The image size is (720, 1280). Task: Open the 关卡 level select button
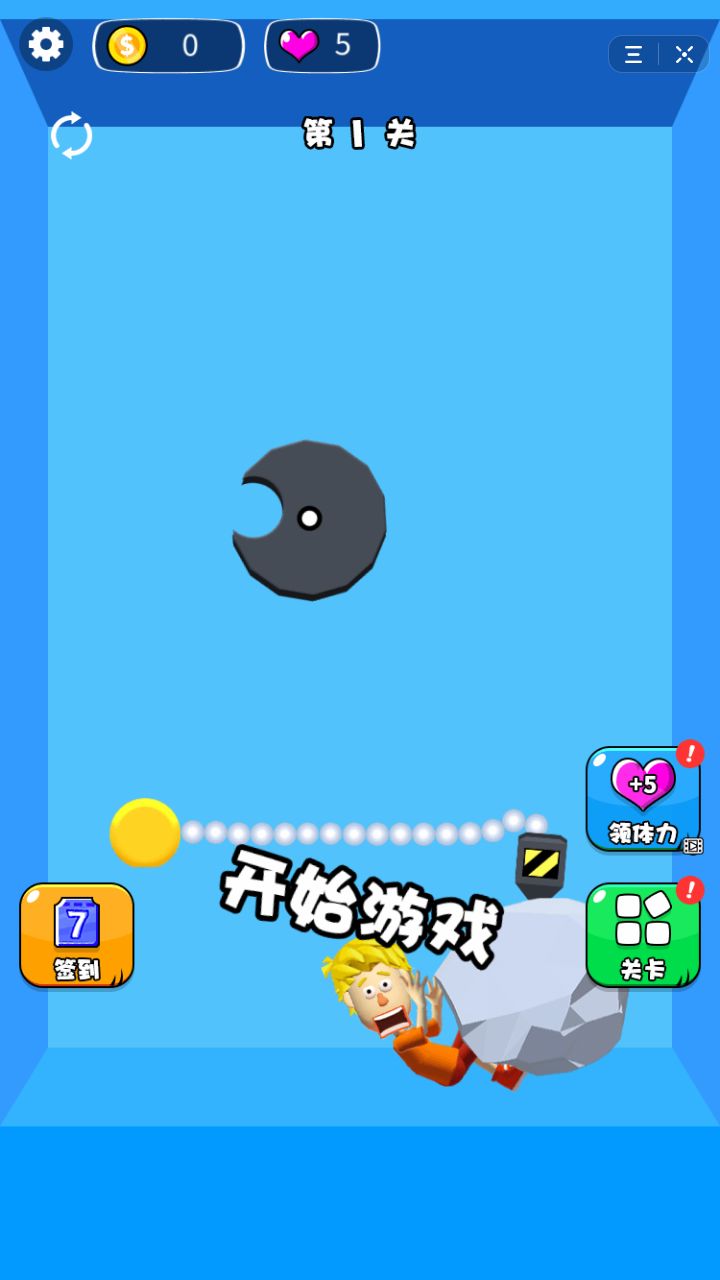(643, 935)
